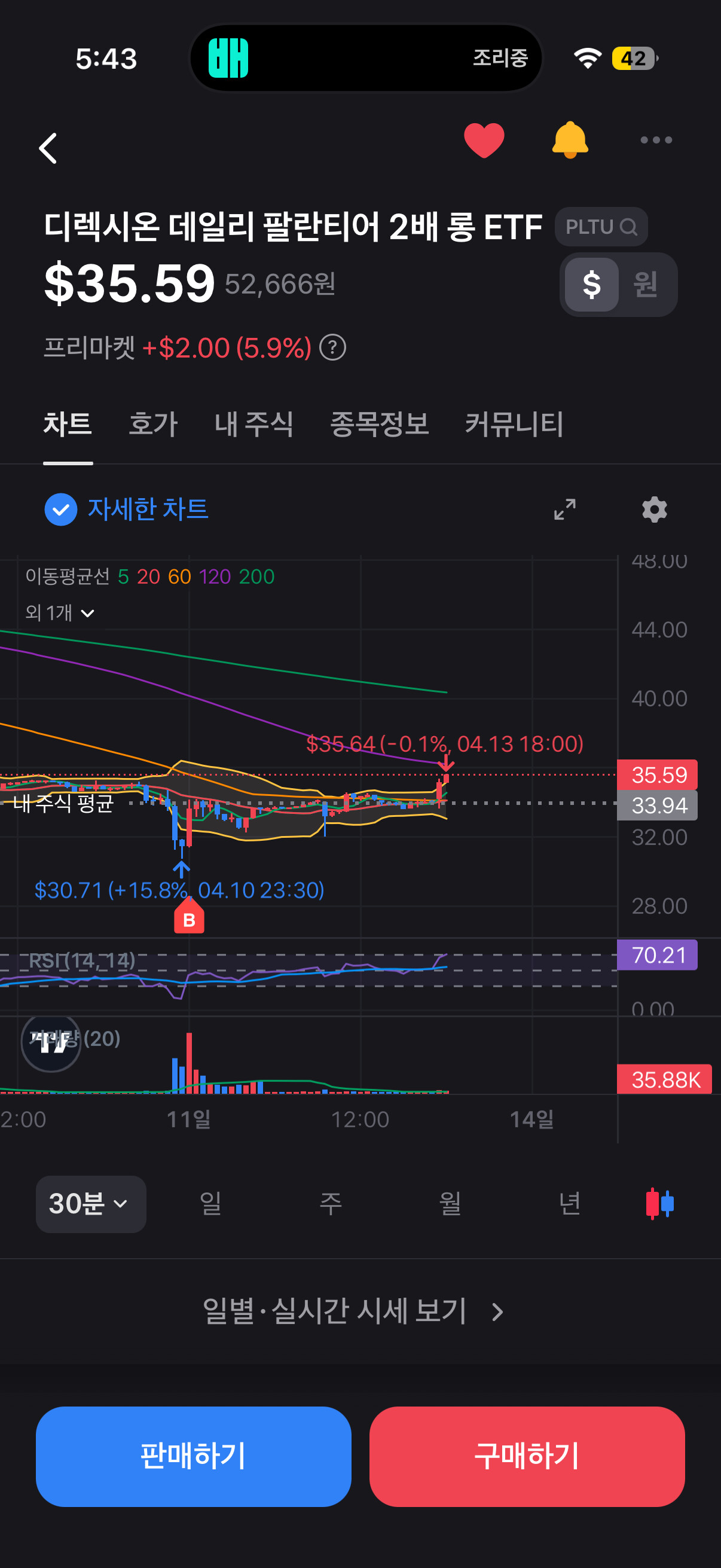The height and width of the screenshot is (1568, 721).
Task: Open 일별·실시간 시세 보기
Action: 353,1311
